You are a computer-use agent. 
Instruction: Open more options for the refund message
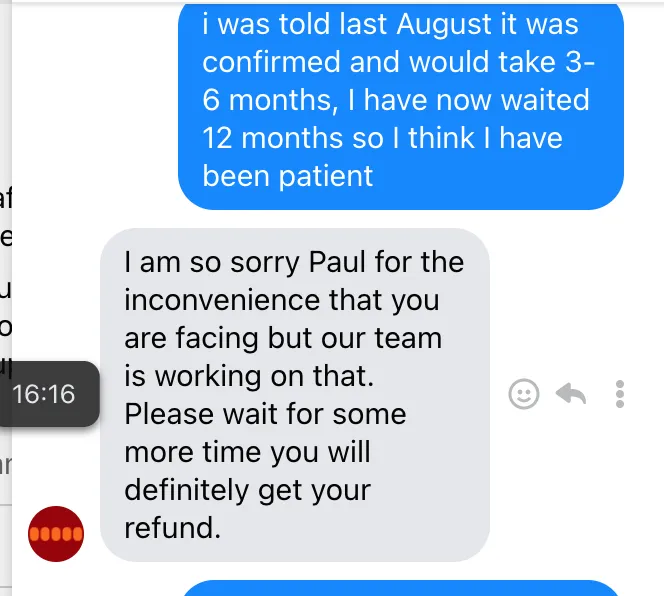(620, 394)
